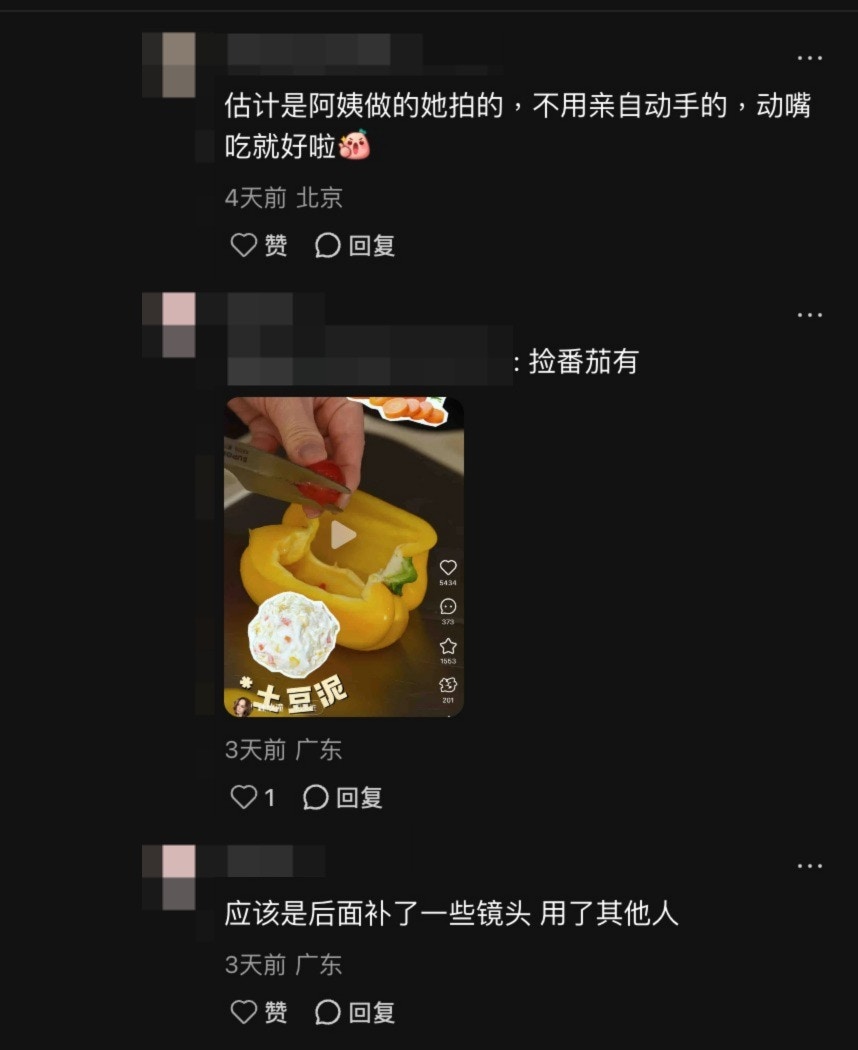858x1050 pixels.
Task: Reply to the 4天前 北京 comment
Action: [355, 245]
